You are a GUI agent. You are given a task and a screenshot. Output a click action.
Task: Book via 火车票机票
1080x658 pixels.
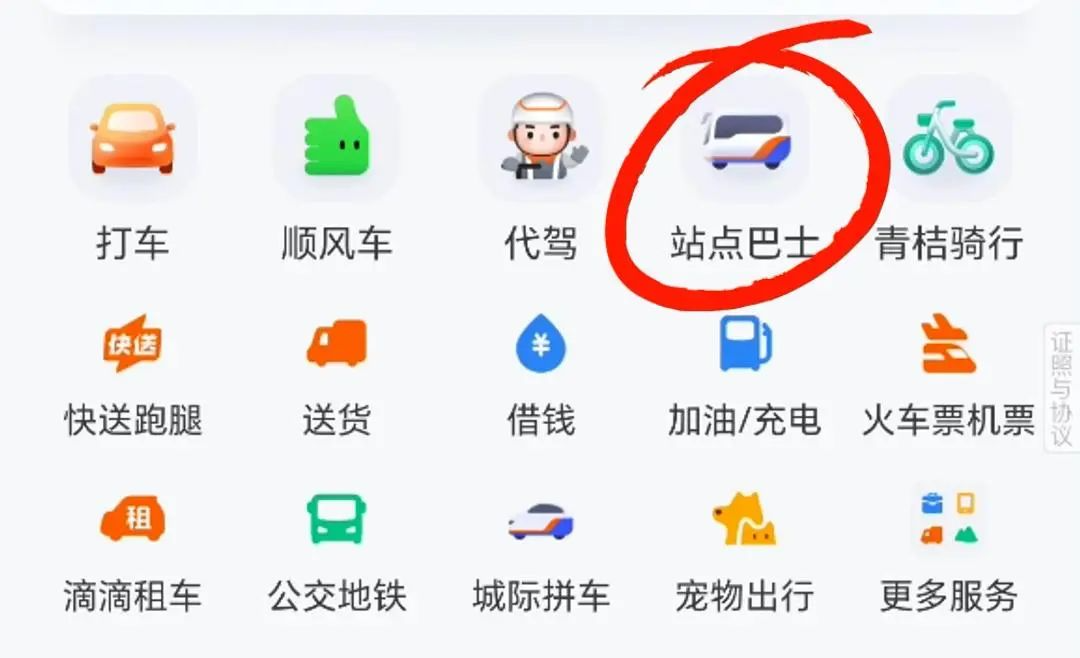tap(948, 345)
